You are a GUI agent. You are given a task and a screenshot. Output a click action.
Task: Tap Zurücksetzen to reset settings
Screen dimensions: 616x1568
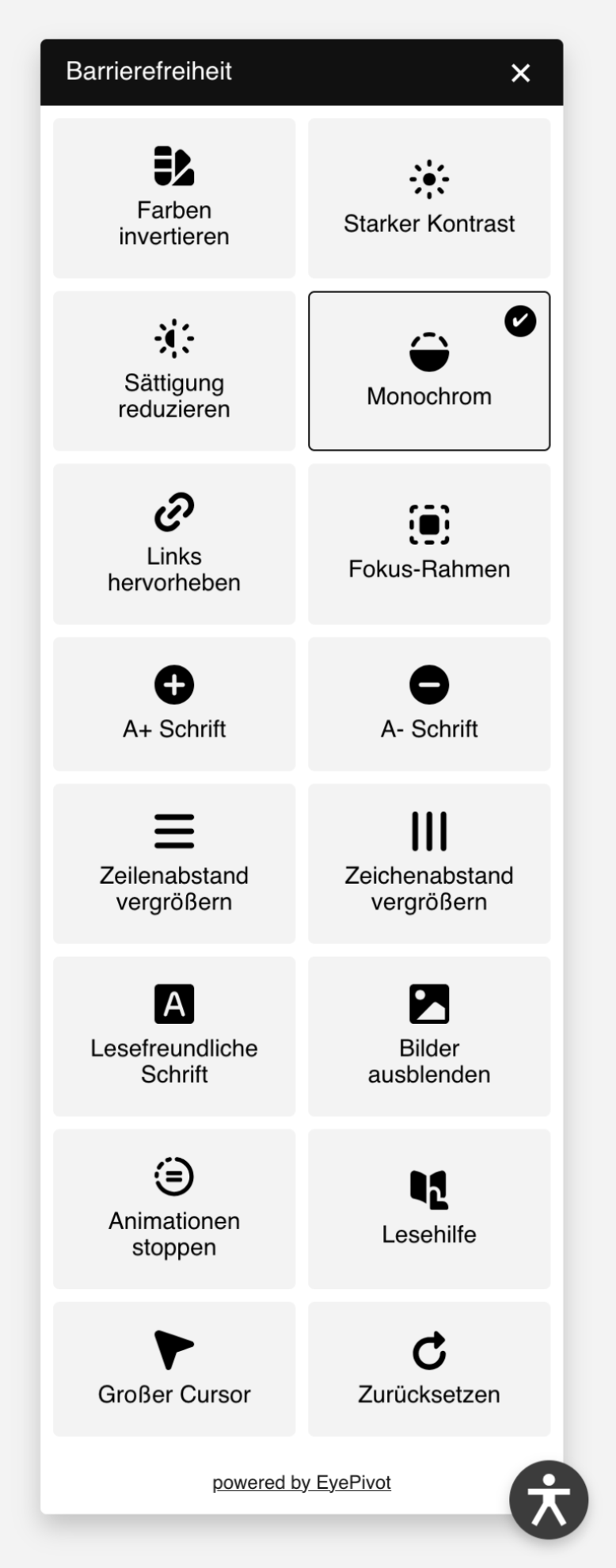tap(429, 1368)
